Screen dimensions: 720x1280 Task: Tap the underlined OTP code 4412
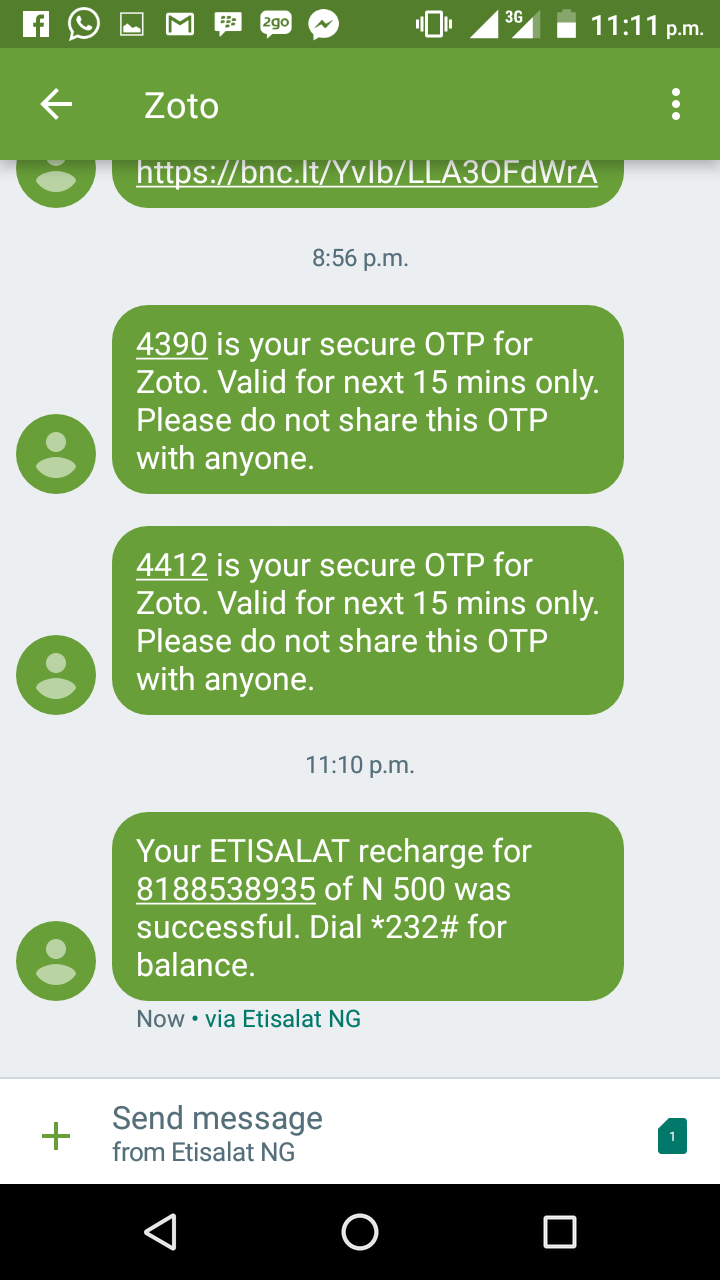point(171,565)
